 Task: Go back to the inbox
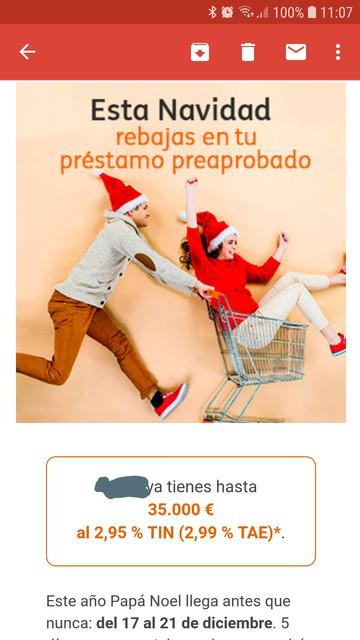27,52
